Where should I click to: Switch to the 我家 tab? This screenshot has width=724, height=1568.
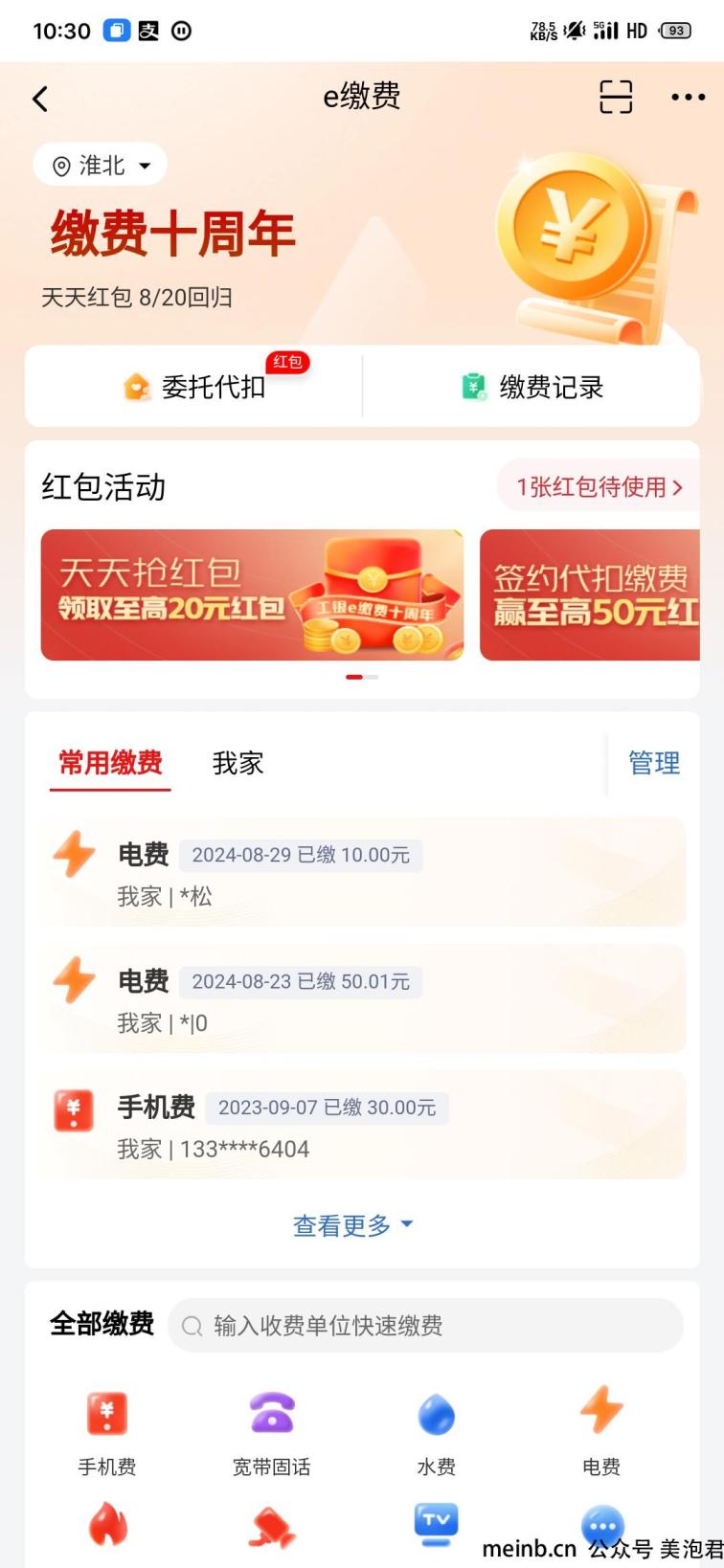pyautogui.click(x=238, y=763)
